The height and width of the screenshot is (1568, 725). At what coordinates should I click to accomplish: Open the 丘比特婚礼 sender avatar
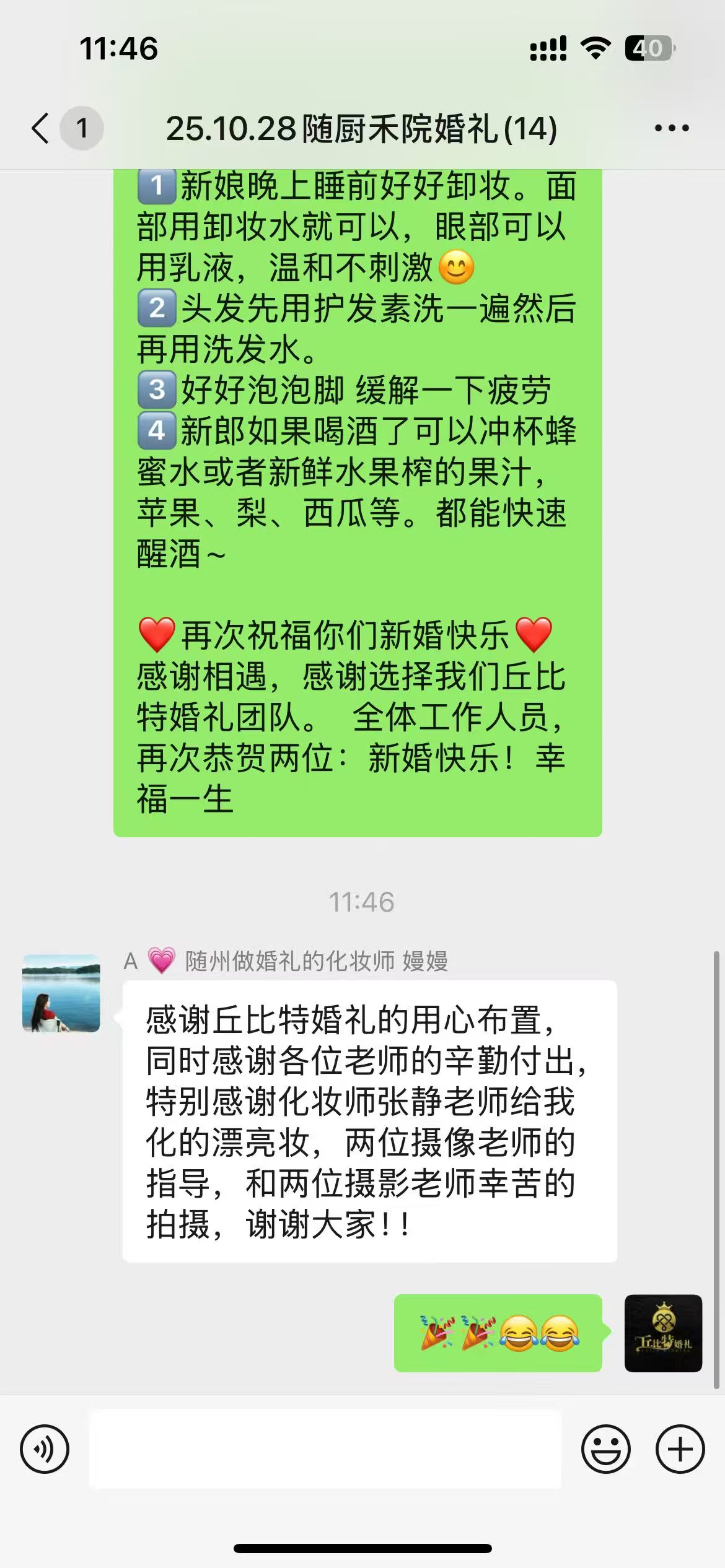point(663,1333)
